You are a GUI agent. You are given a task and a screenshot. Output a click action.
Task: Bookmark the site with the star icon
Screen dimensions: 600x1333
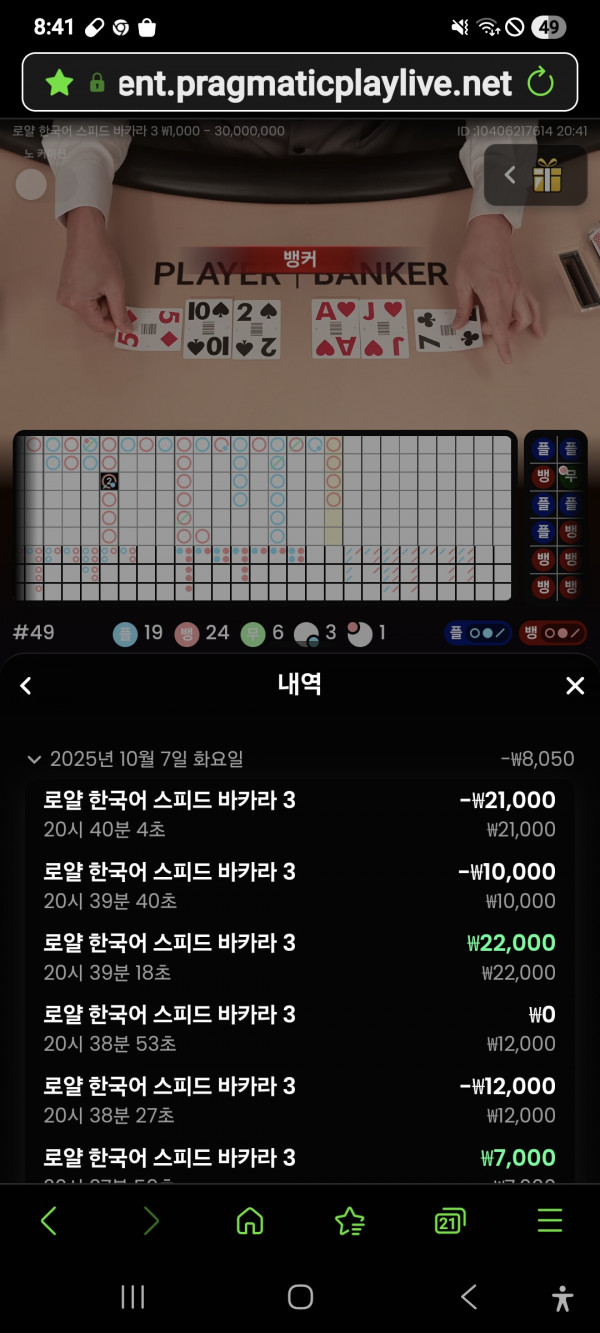tap(60, 83)
